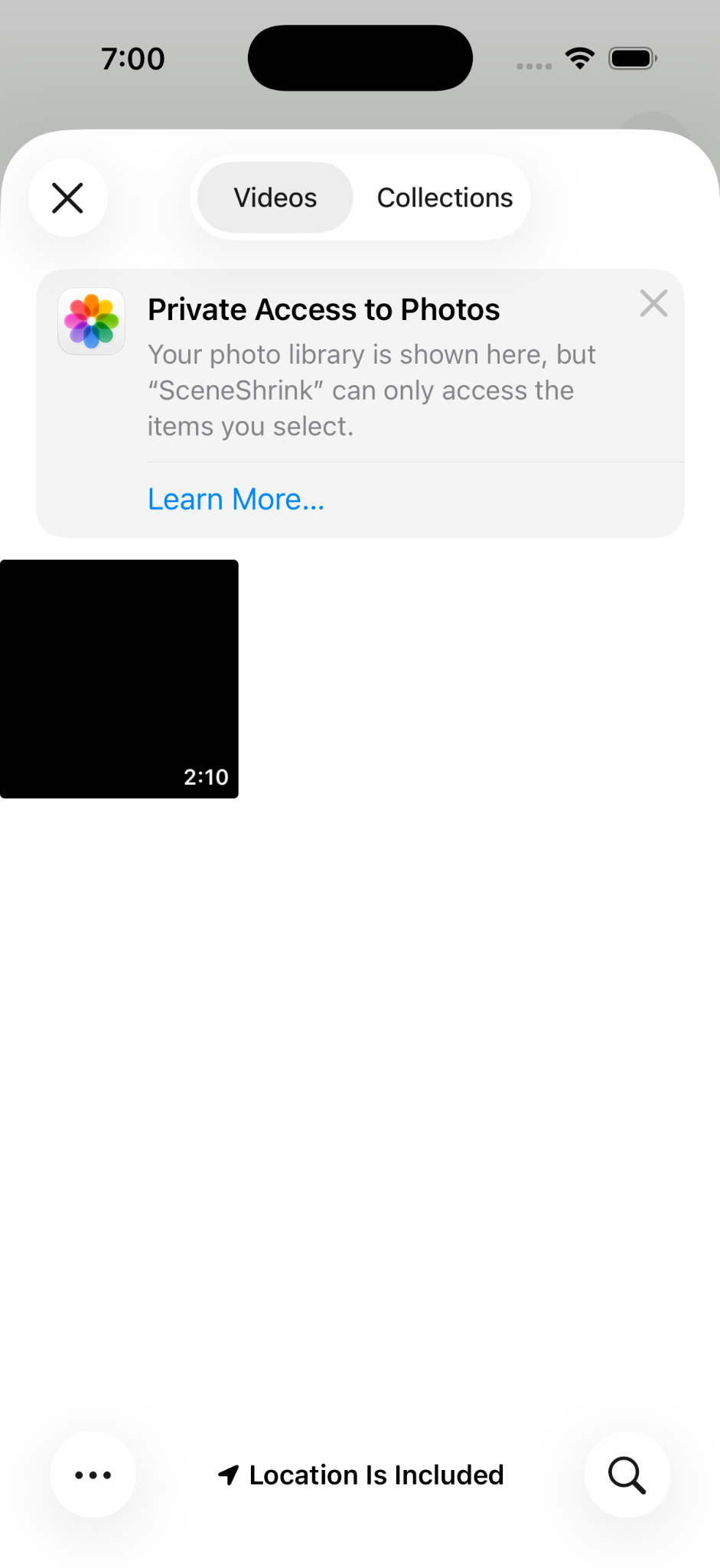720x1568 pixels.
Task: Tap the video duration label 2:10
Action: pyautogui.click(x=205, y=776)
